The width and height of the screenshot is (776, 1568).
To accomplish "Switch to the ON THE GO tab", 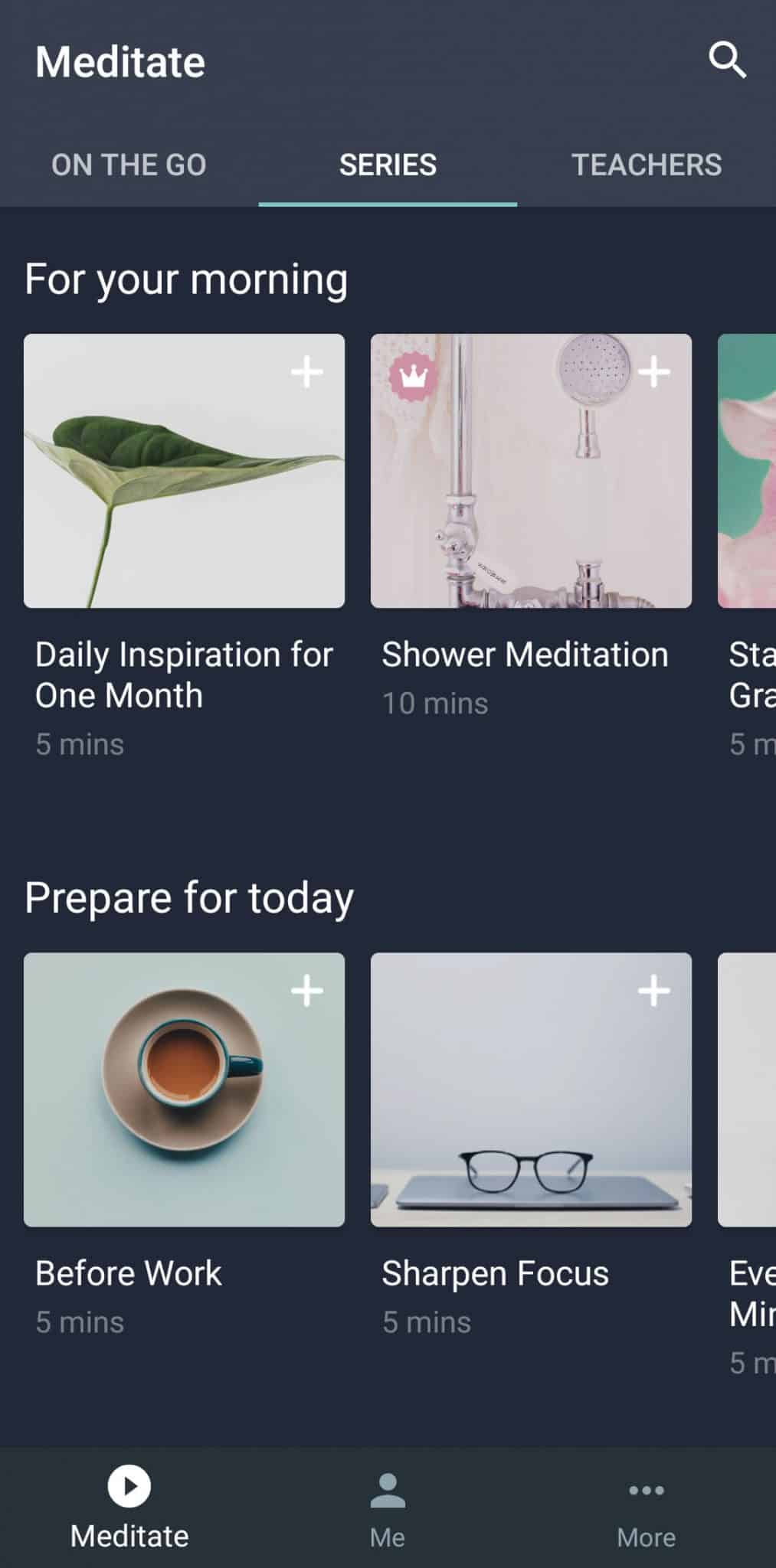I will point(129,165).
